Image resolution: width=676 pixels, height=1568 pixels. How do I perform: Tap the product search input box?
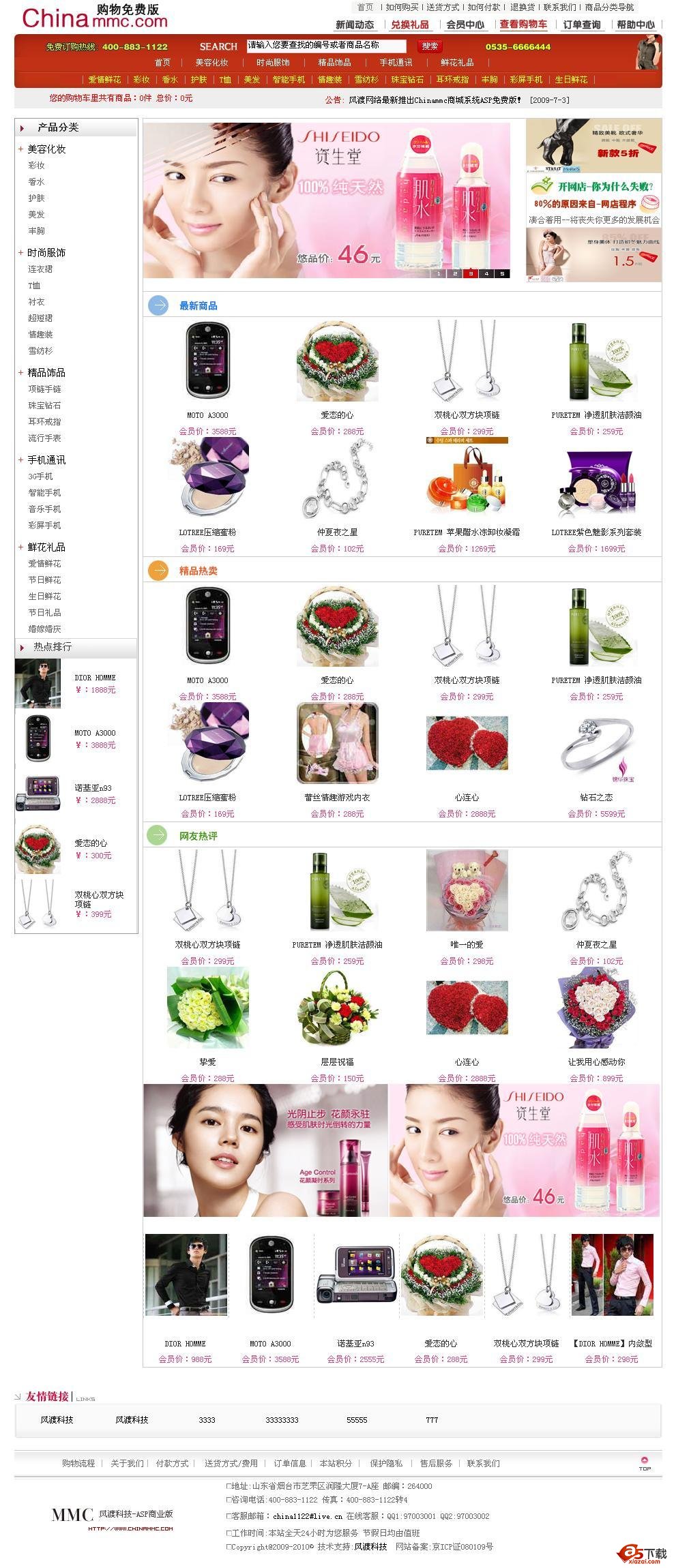point(326,46)
